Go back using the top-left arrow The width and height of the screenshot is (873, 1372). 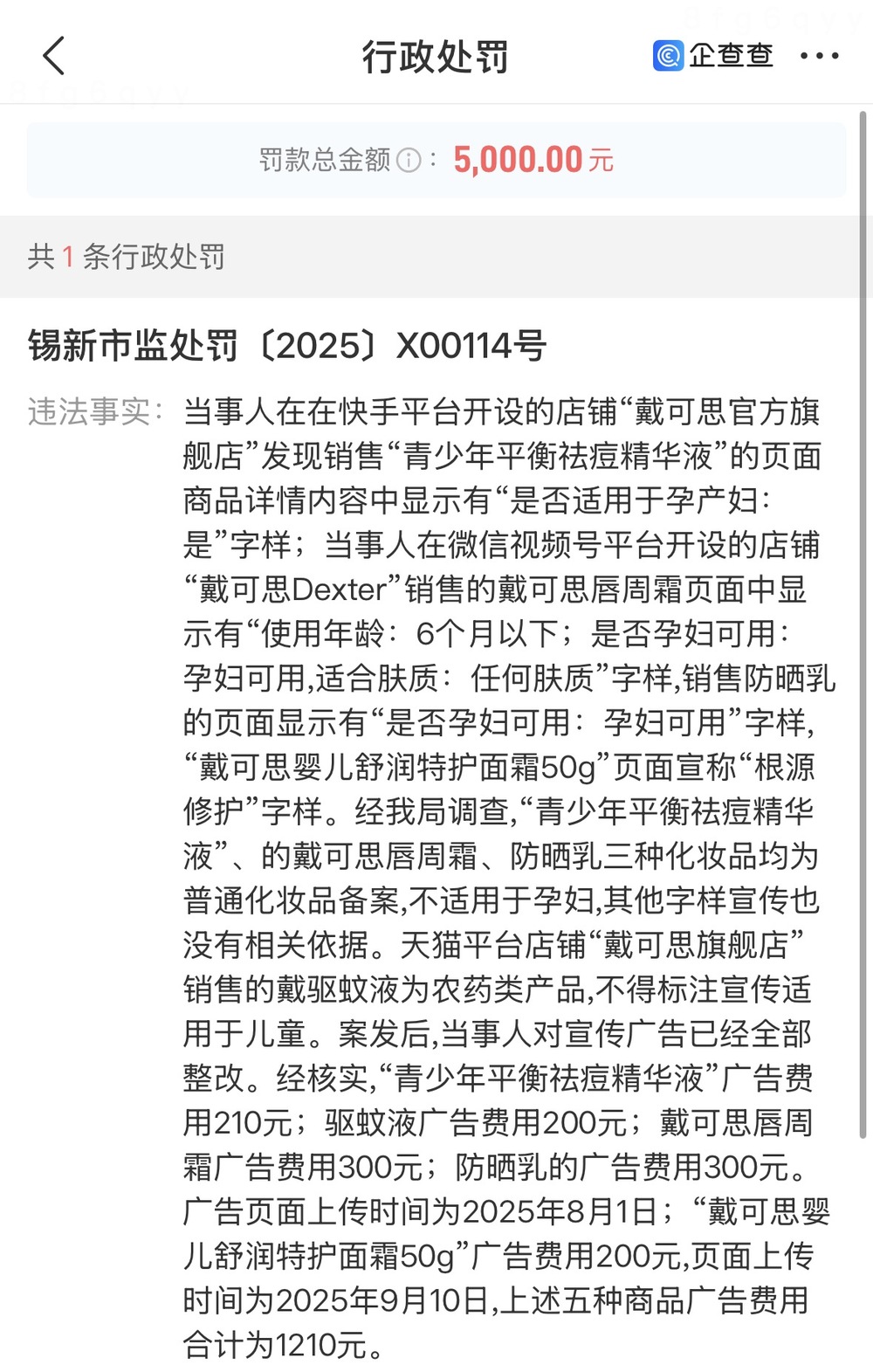pos(54,57)
